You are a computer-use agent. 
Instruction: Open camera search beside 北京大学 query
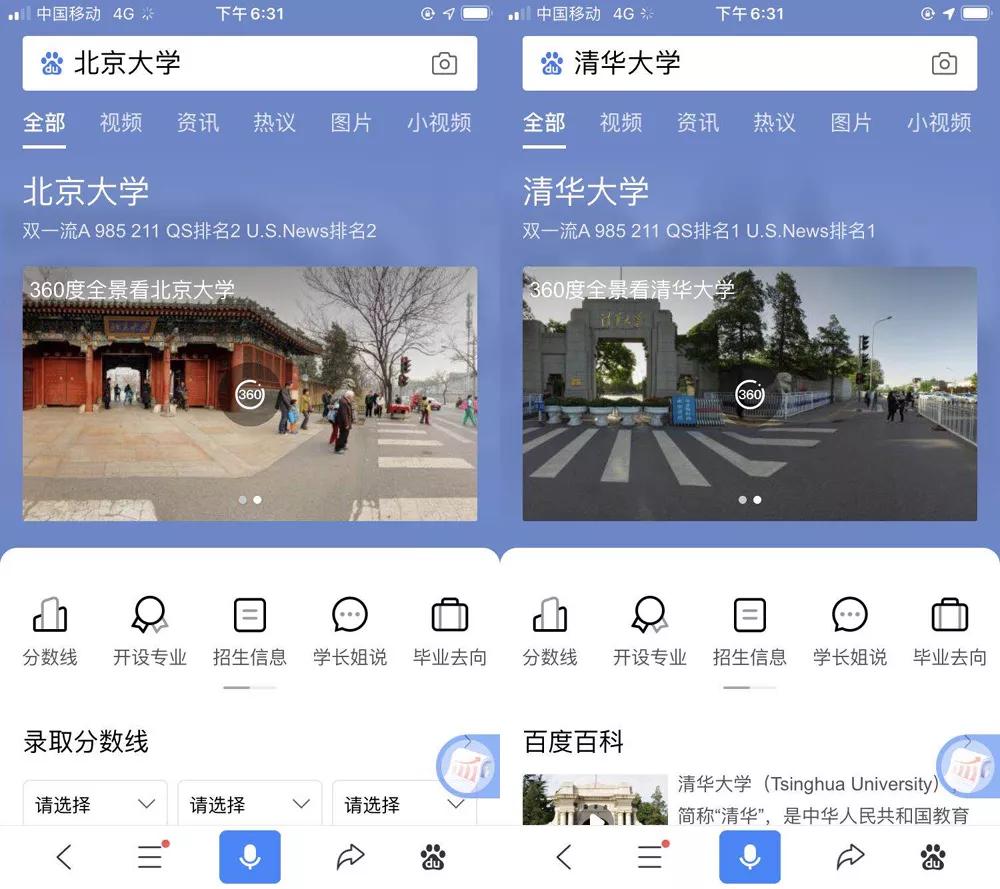click(x=444, y=64)
